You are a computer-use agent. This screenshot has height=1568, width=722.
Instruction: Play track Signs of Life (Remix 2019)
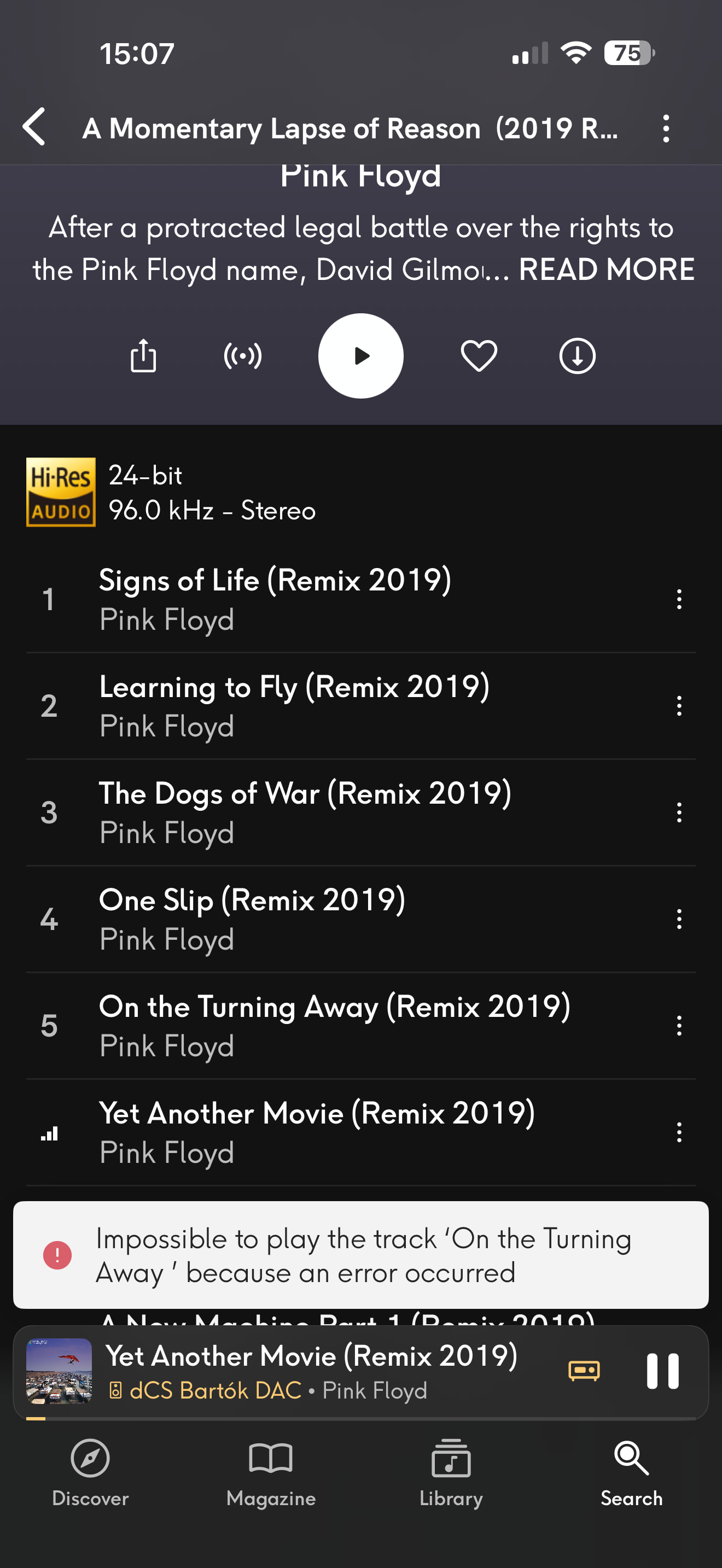point(274,599)
